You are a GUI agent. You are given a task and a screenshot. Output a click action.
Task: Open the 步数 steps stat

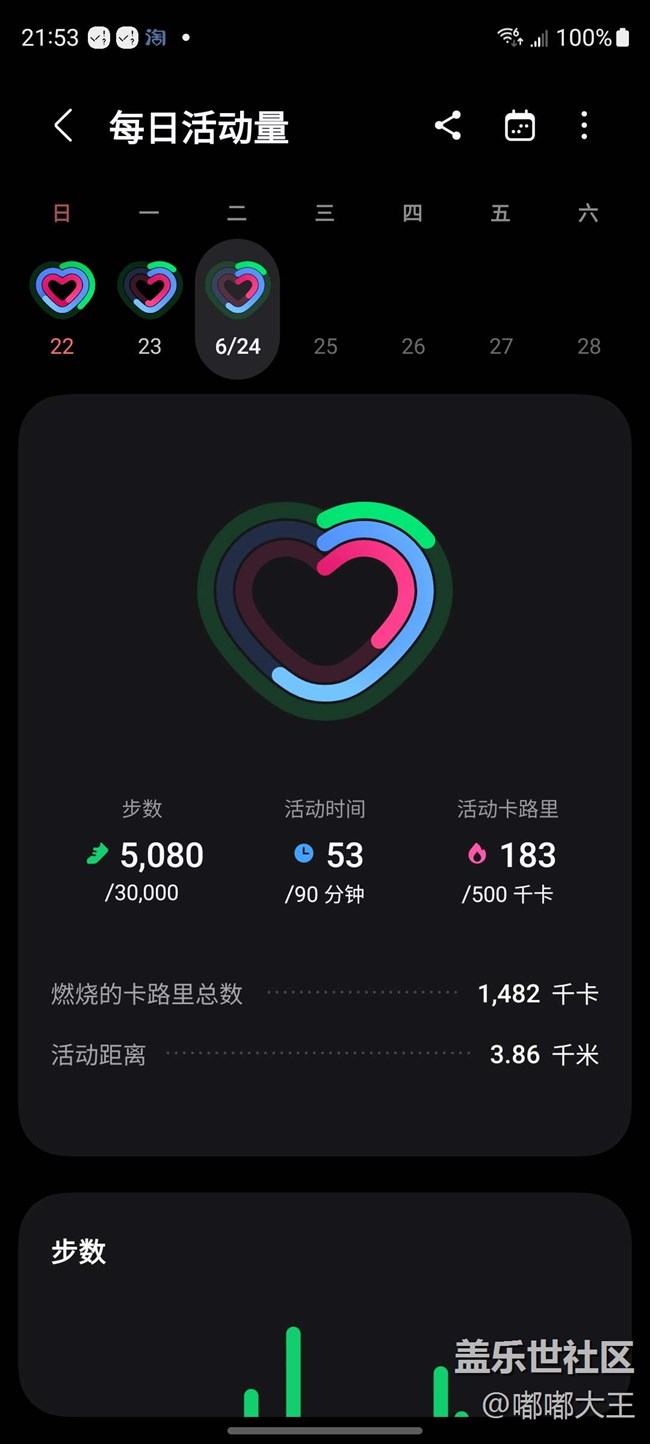(142, 851)
